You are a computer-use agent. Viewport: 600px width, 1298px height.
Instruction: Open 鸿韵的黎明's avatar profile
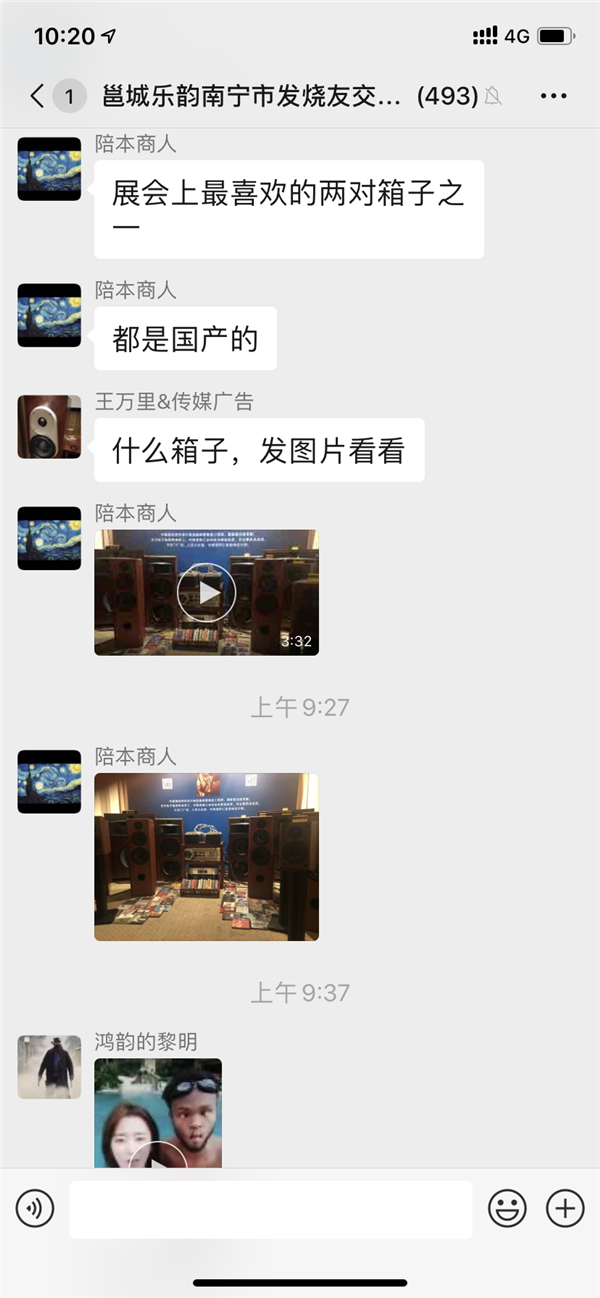point(49,1067)
